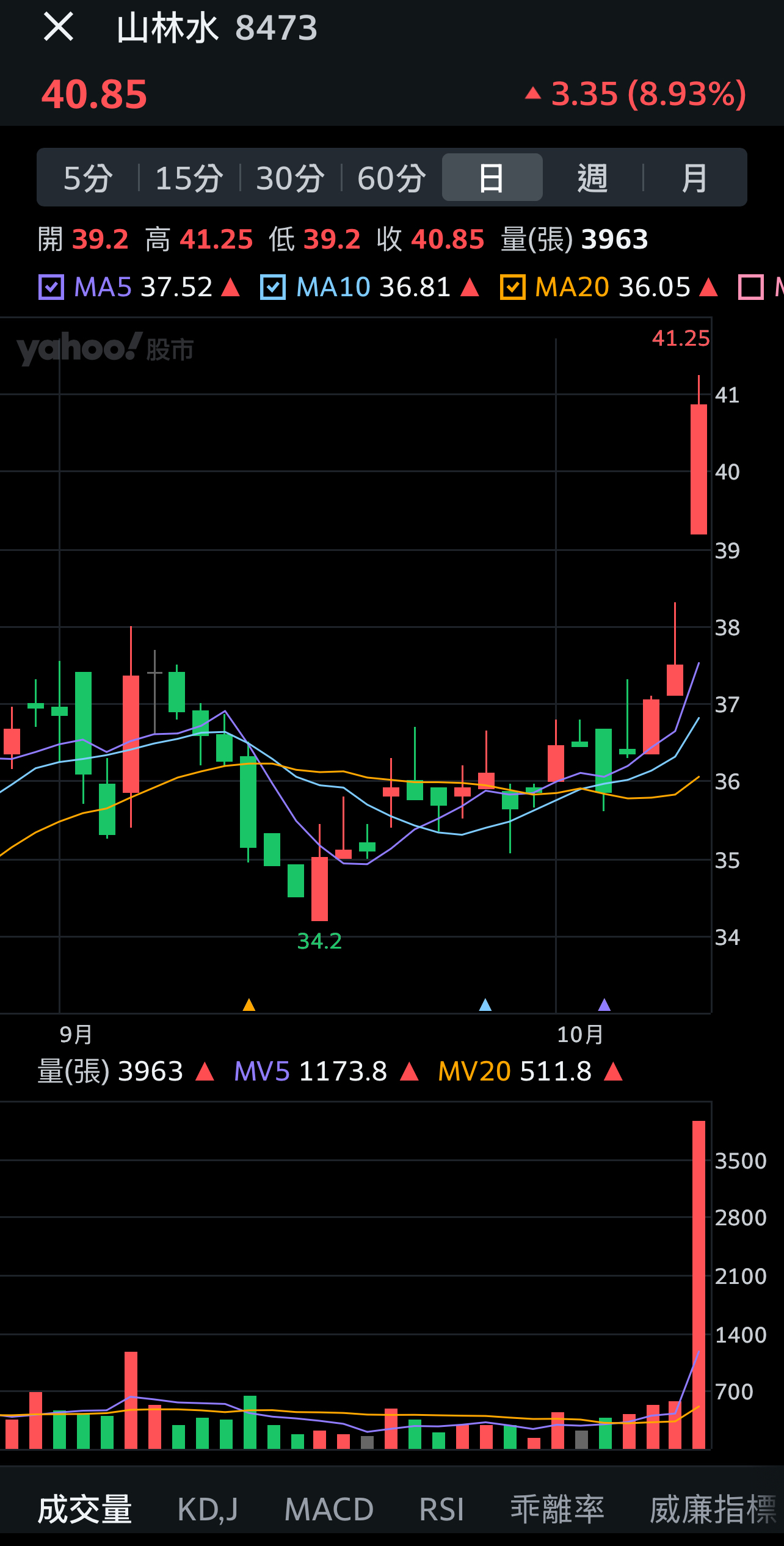Display the 乖離率 indicator
784x1546 pixels.
(557, 1509)
